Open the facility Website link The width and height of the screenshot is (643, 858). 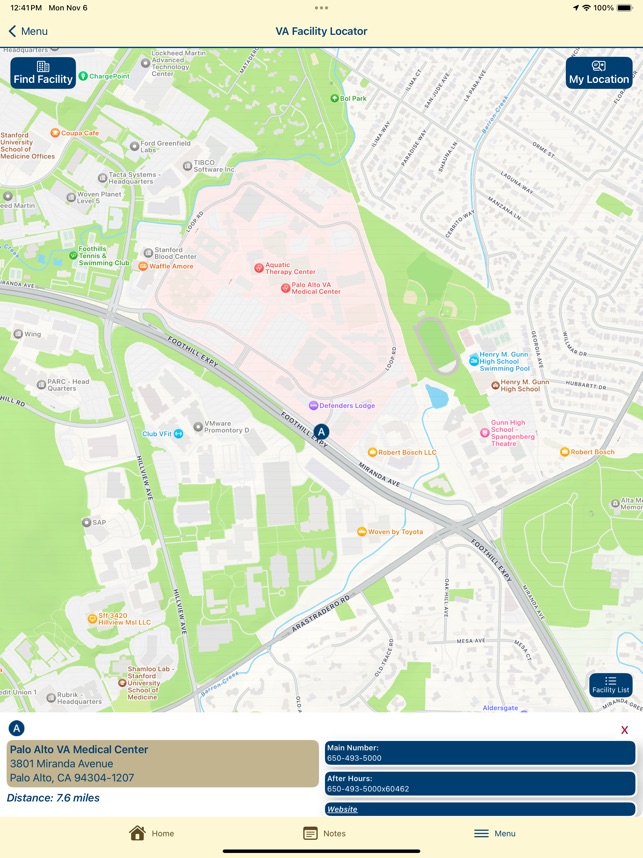coord(343,809)
